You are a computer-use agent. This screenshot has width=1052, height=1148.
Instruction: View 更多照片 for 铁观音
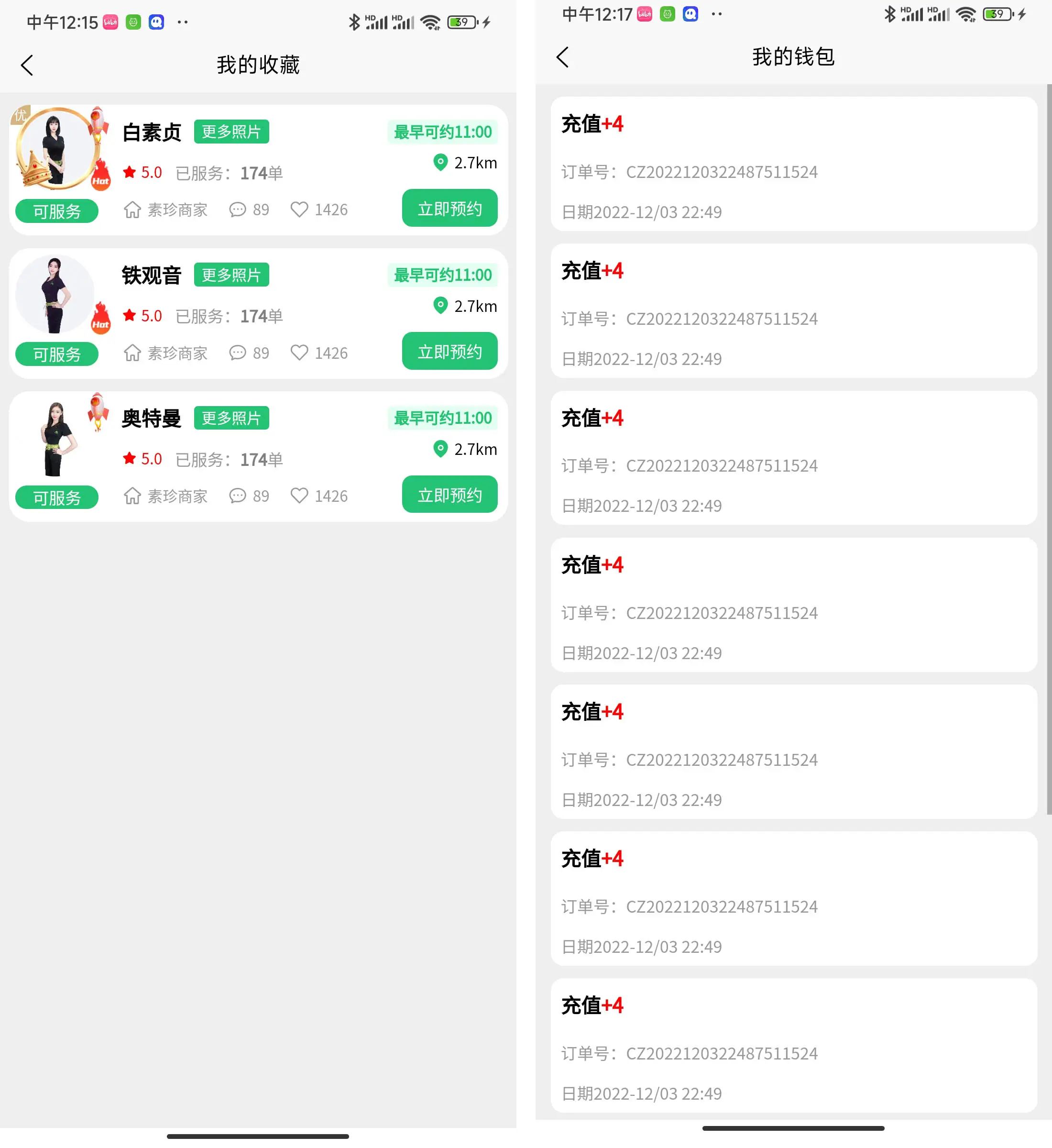(x=231, y=275)
